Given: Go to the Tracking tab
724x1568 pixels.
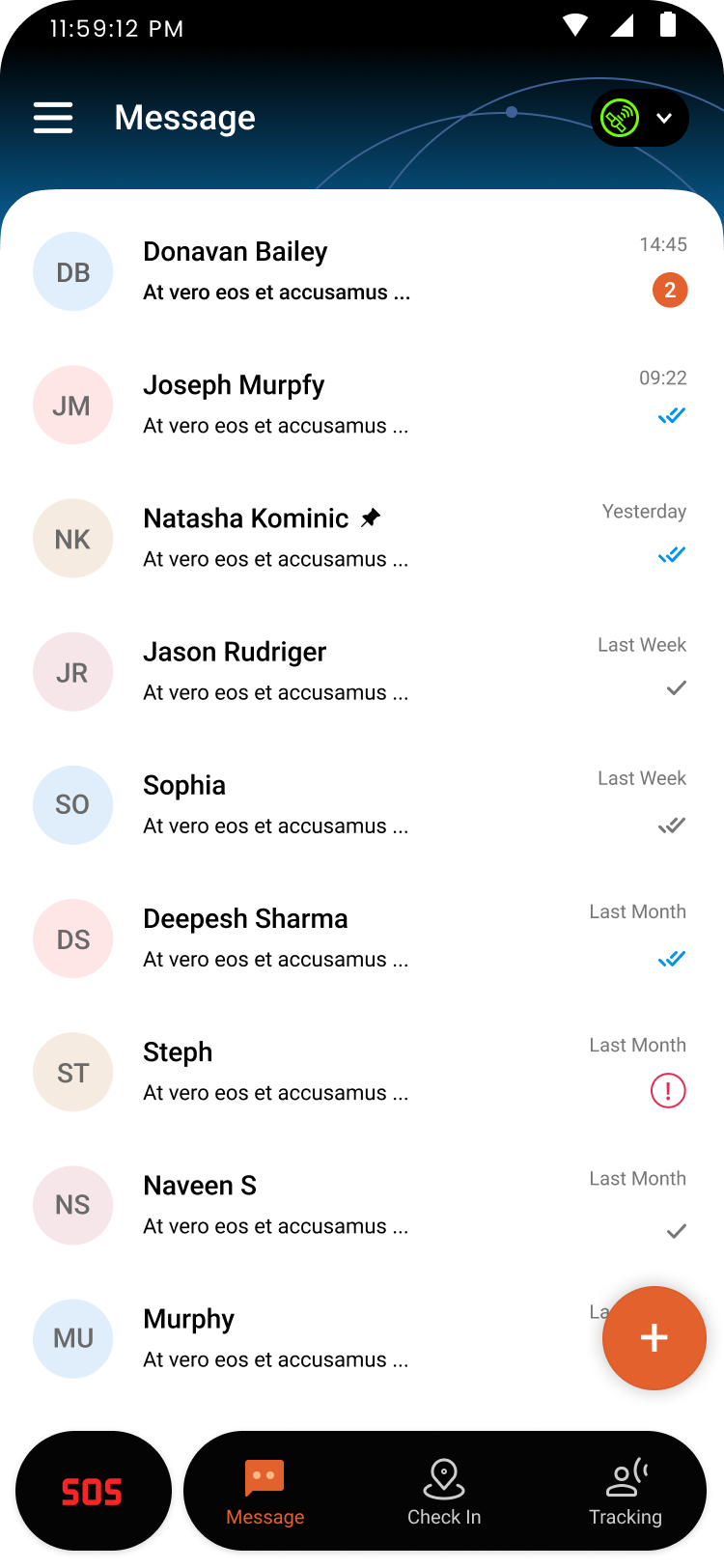Looking at the screenshot, I should coord(626,1492).
